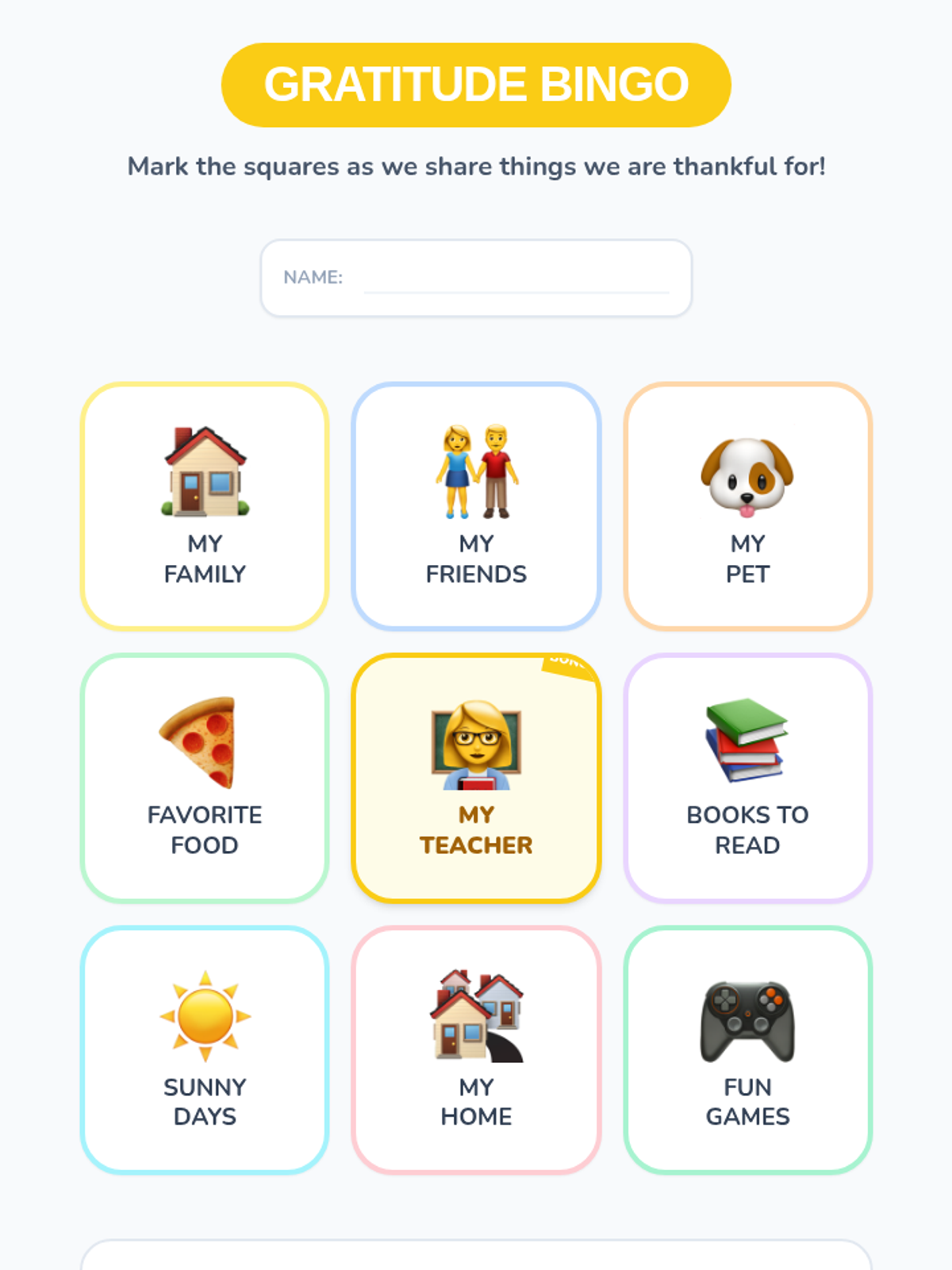The height and width of the screenshot is (1270, 952).
Task: Choose the My Home bingo square
Action: click(476, 1050)
